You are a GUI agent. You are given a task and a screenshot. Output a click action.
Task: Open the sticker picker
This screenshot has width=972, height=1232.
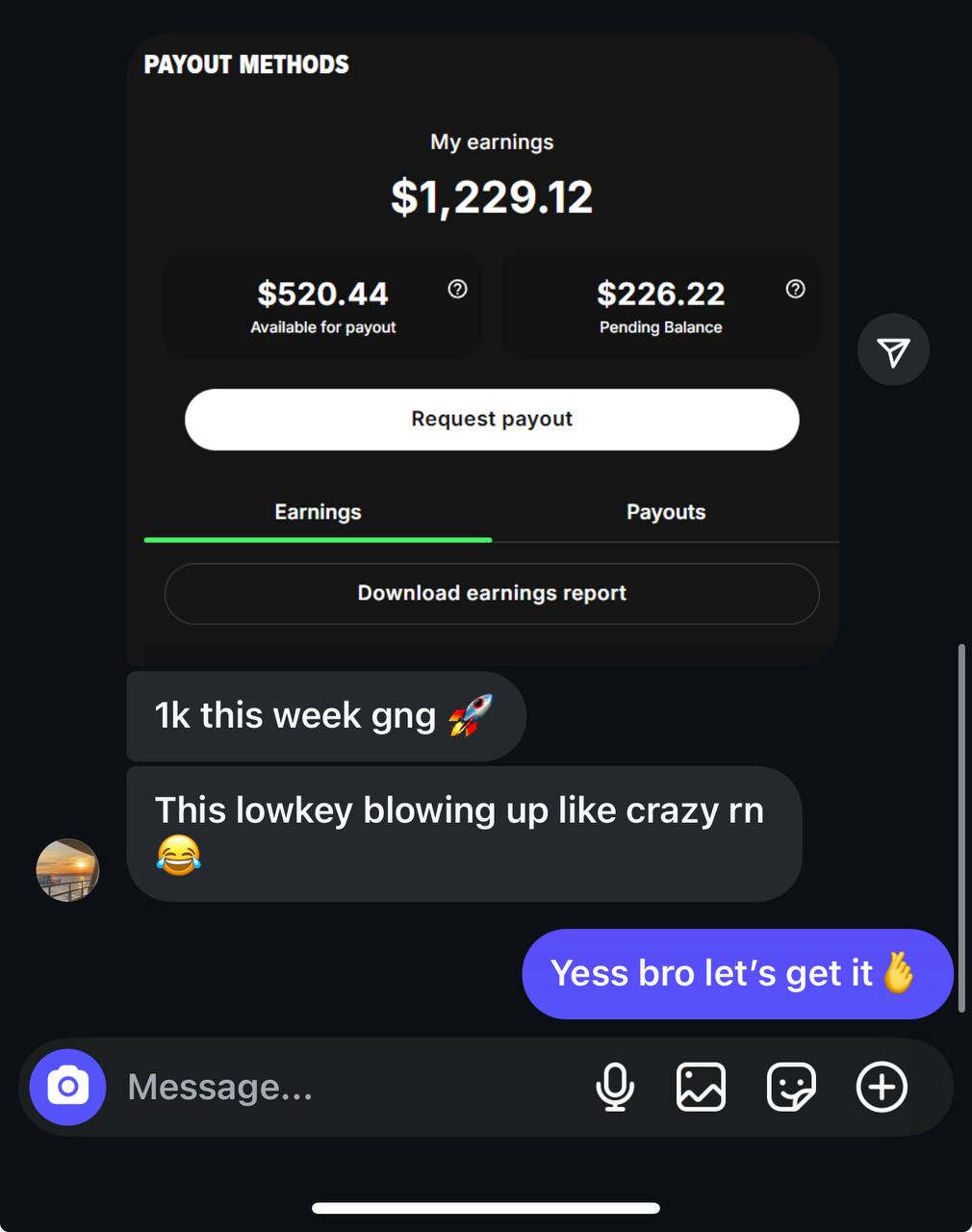click(791, 1088)
